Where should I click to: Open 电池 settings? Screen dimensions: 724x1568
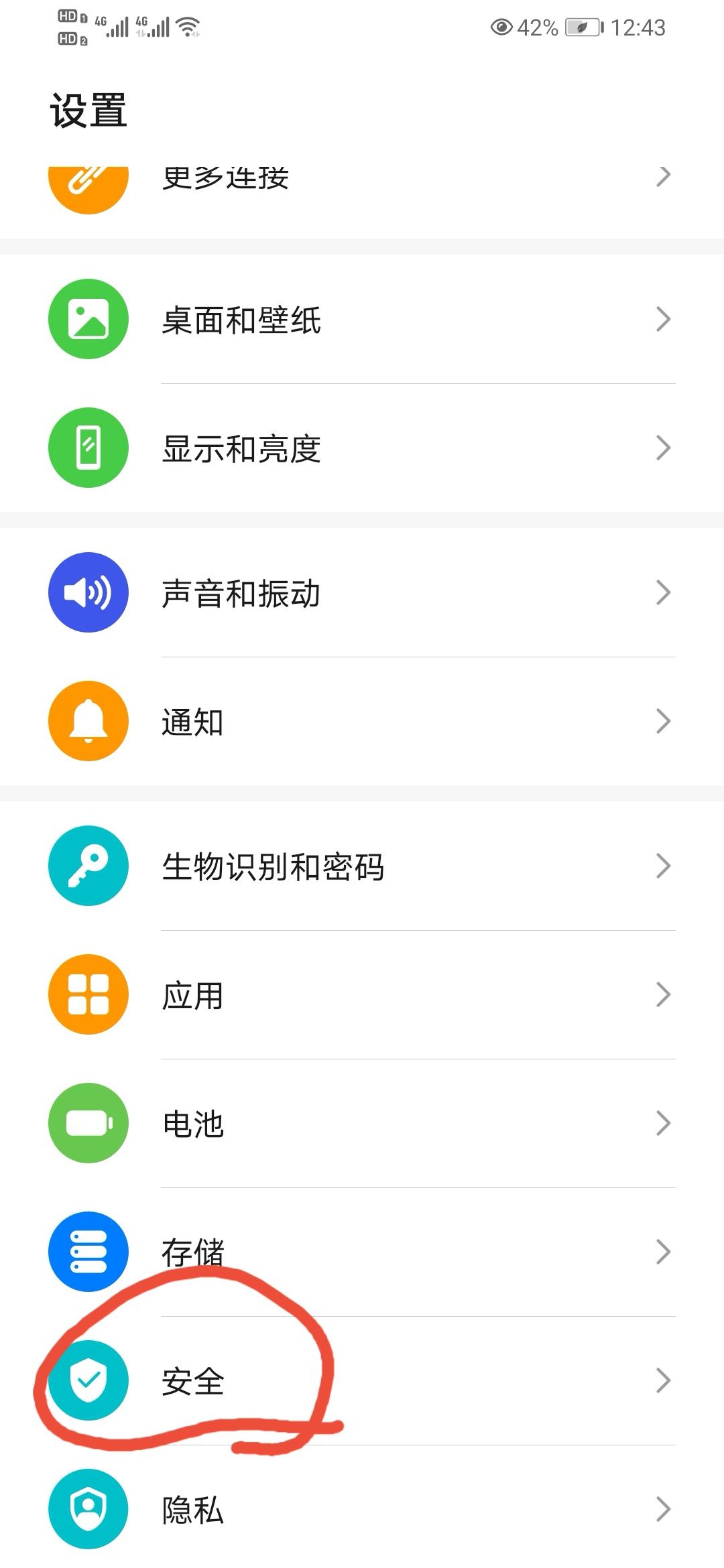click(x=362, y=1124)
